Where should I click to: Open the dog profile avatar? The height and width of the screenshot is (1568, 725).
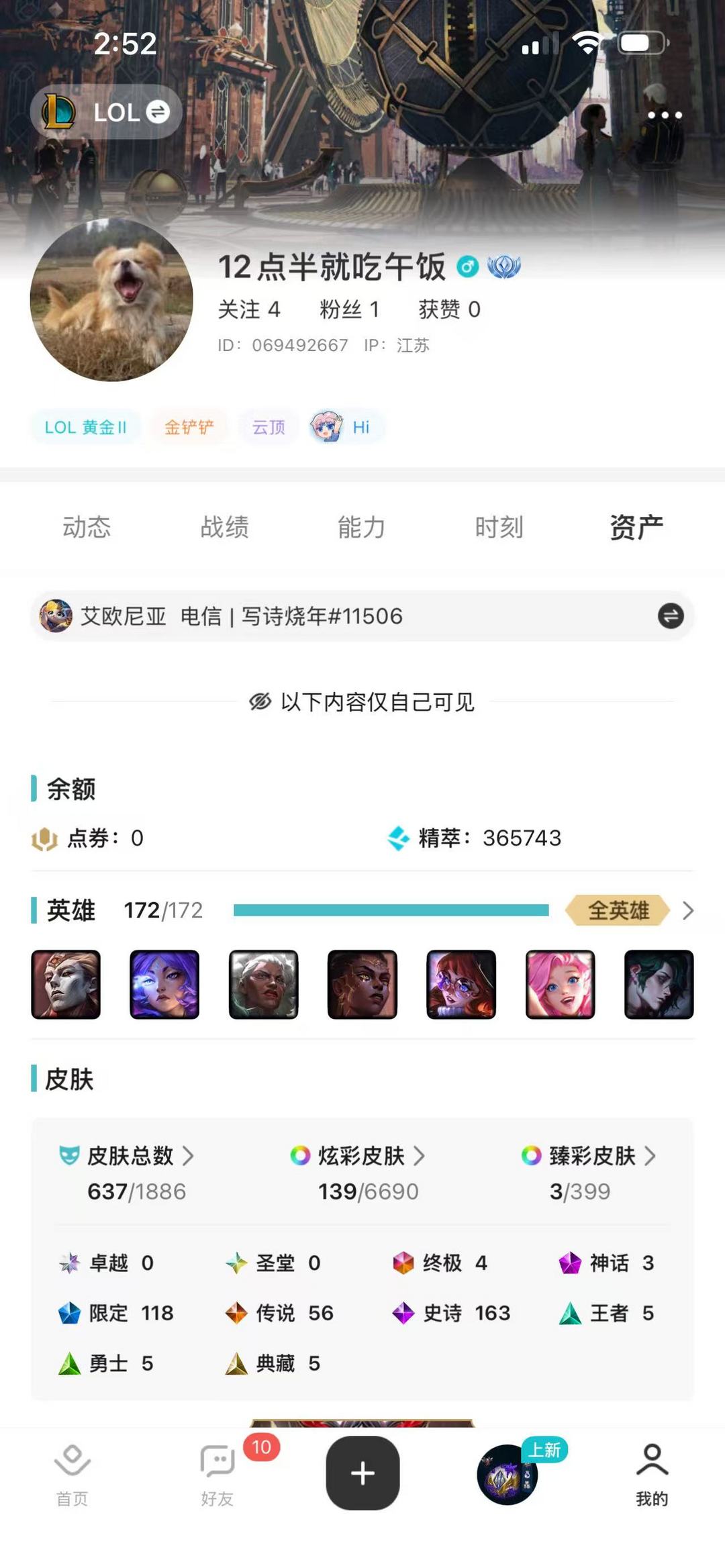pos(111,300)
